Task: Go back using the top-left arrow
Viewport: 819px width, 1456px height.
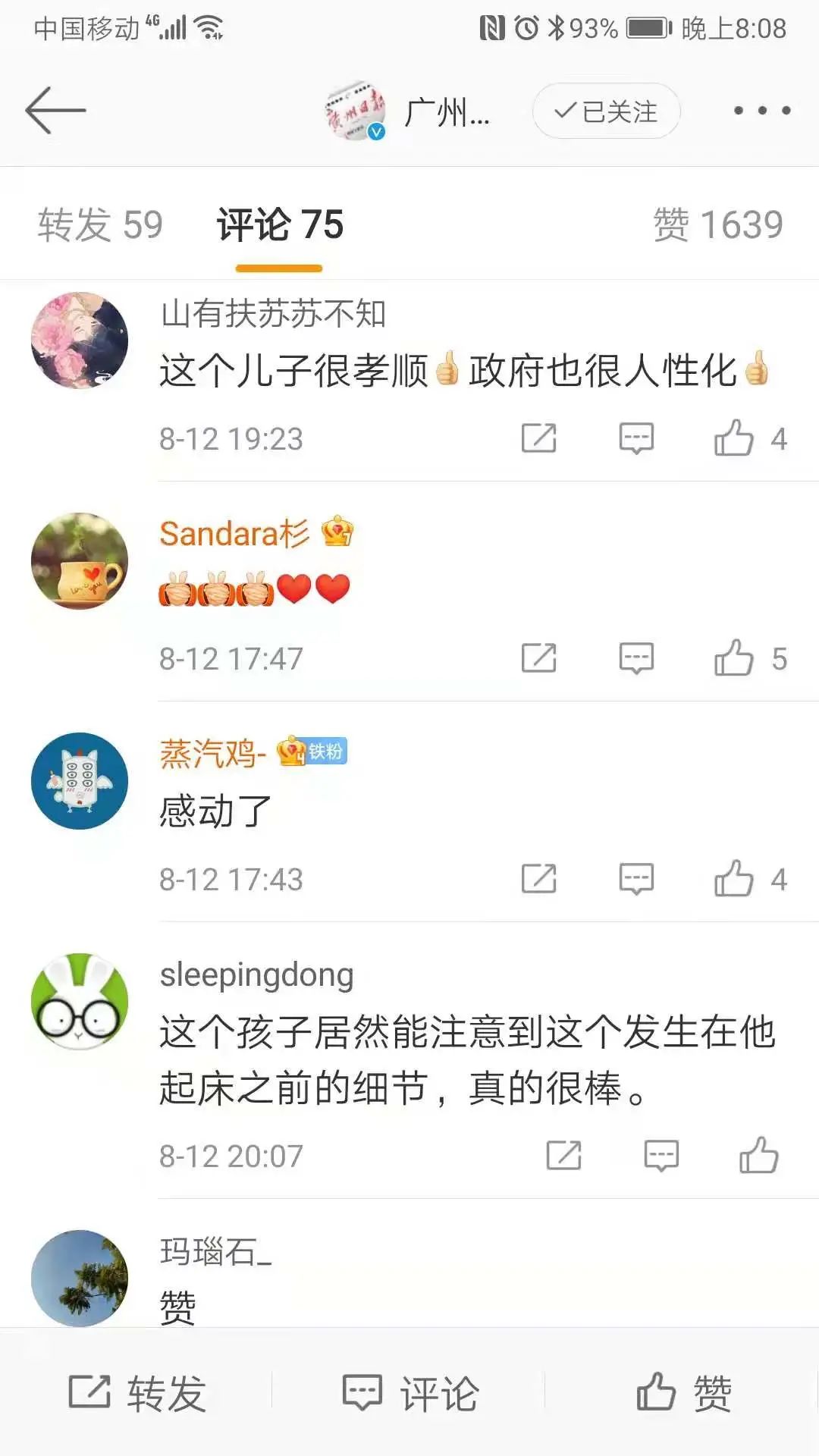Action: point(55,111)
